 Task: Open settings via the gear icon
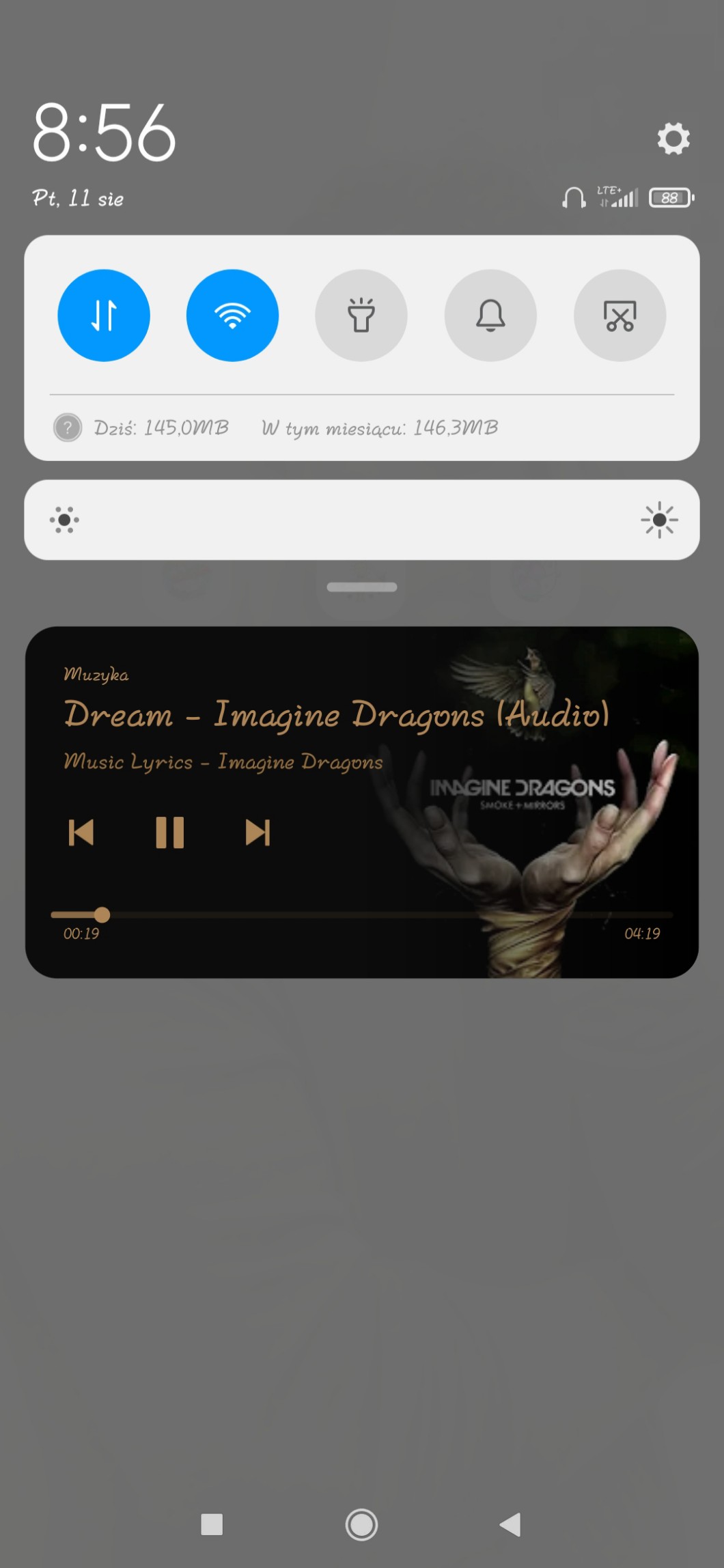pyautogui.click(x=673, y=139)
